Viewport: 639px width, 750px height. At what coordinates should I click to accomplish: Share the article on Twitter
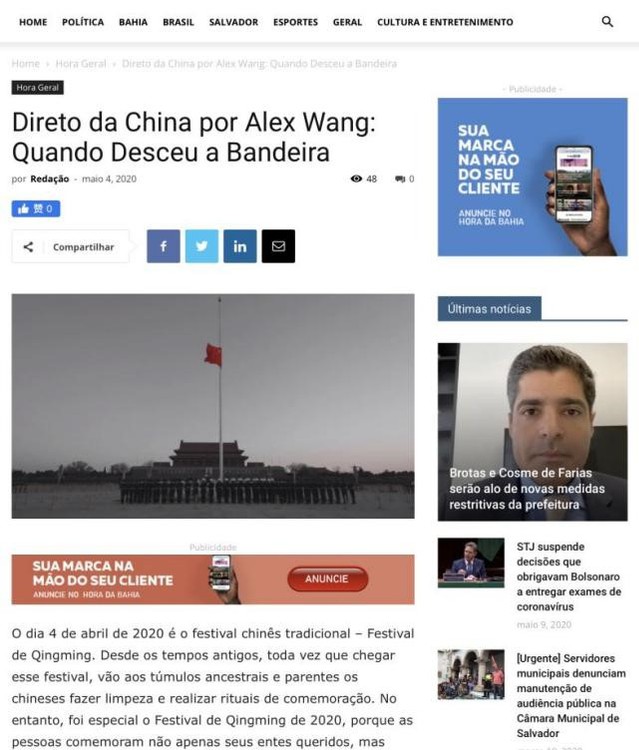pos(201,247)
